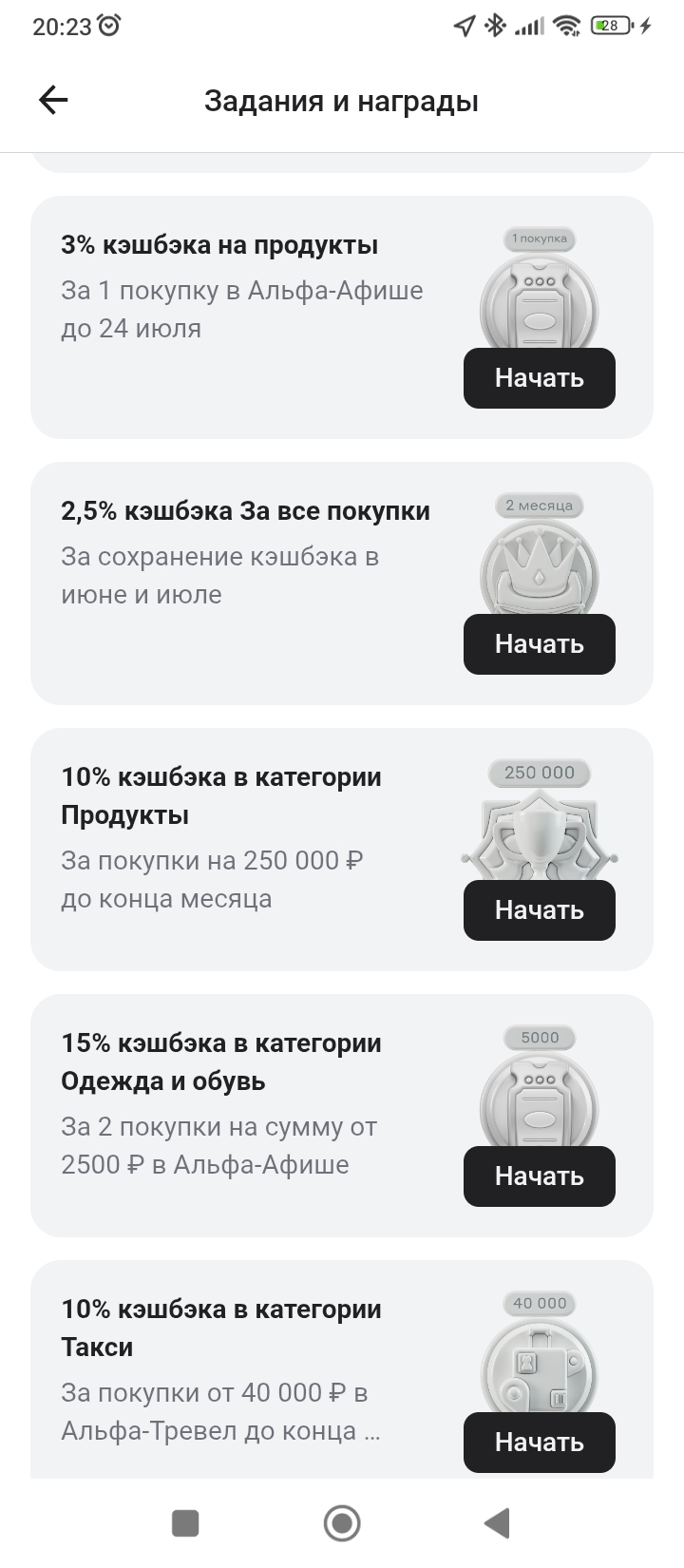
Task: Tap the system home button
Action: tap(342, 1523)
